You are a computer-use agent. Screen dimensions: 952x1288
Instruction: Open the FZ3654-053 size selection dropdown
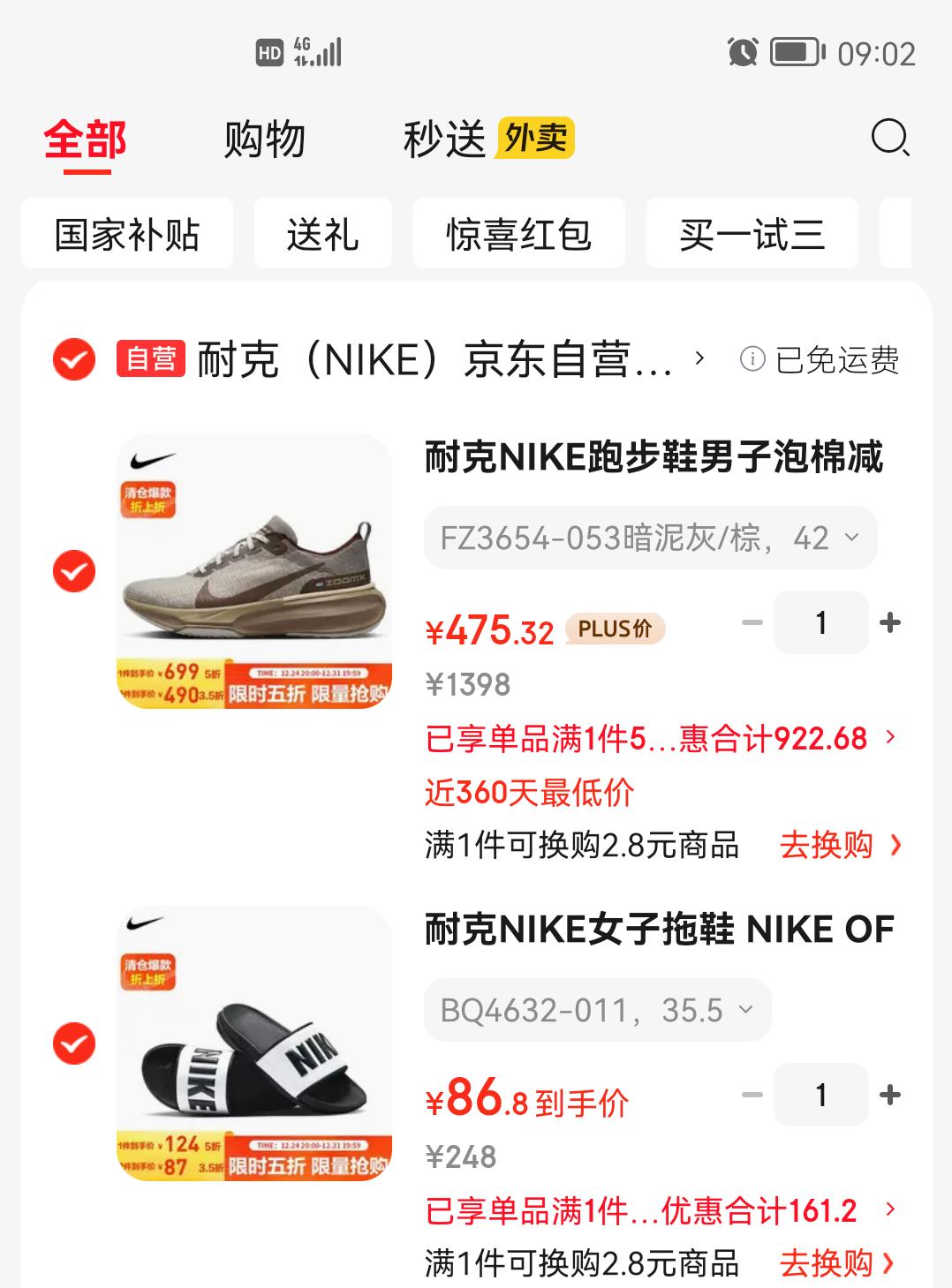649,538
